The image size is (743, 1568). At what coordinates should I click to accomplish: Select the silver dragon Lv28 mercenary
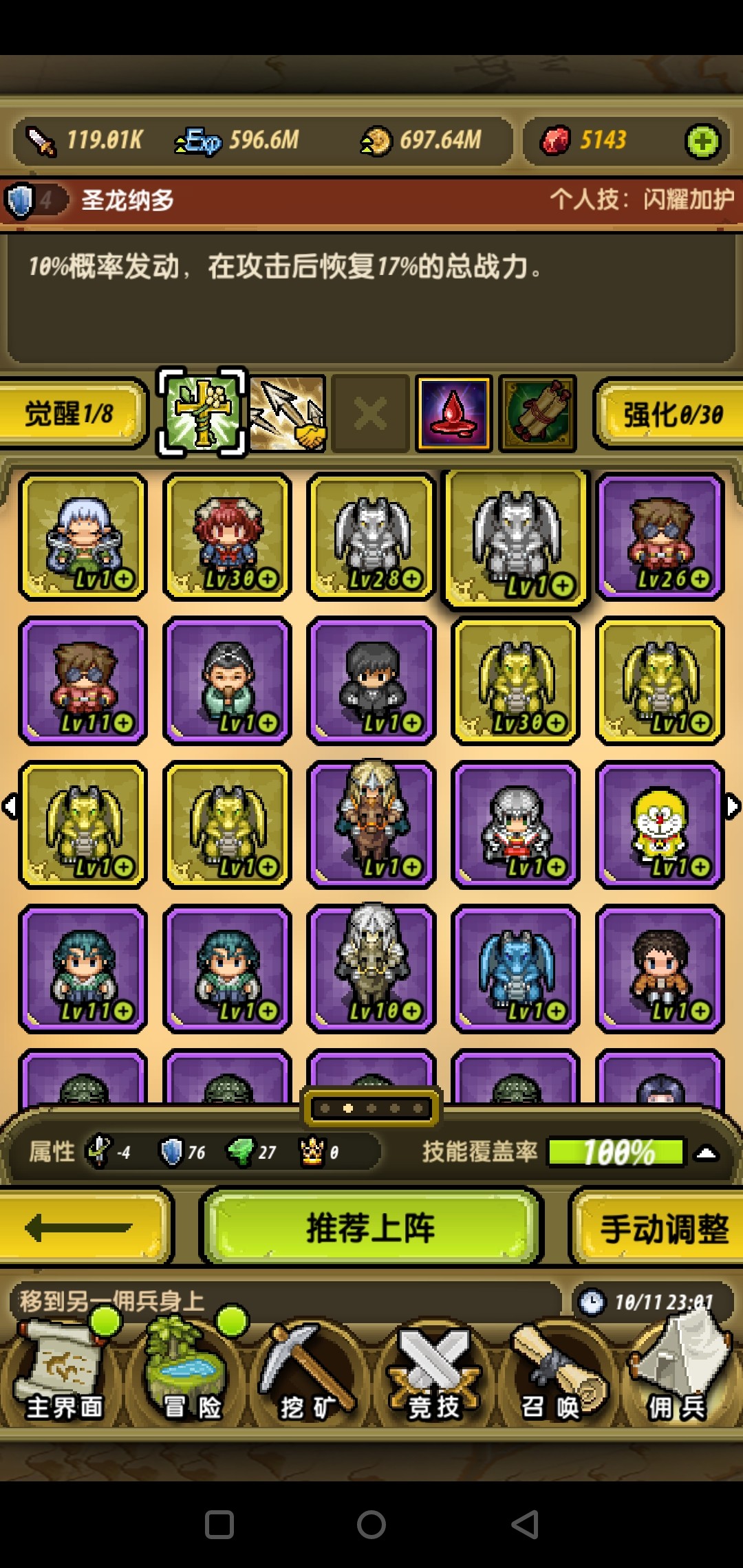click(x=371, y=536)
